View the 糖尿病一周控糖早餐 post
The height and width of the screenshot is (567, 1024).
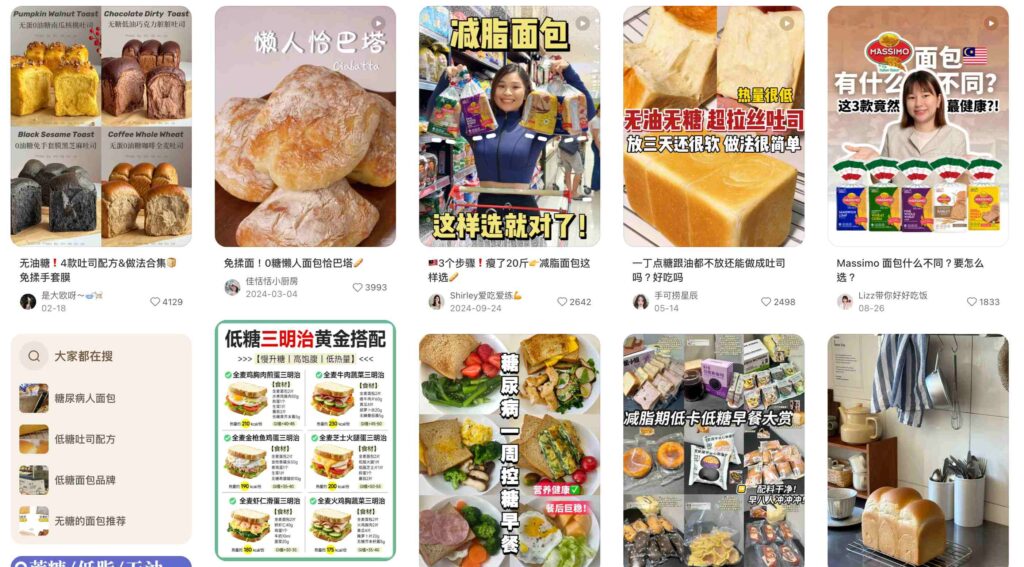tap(509, 450)
